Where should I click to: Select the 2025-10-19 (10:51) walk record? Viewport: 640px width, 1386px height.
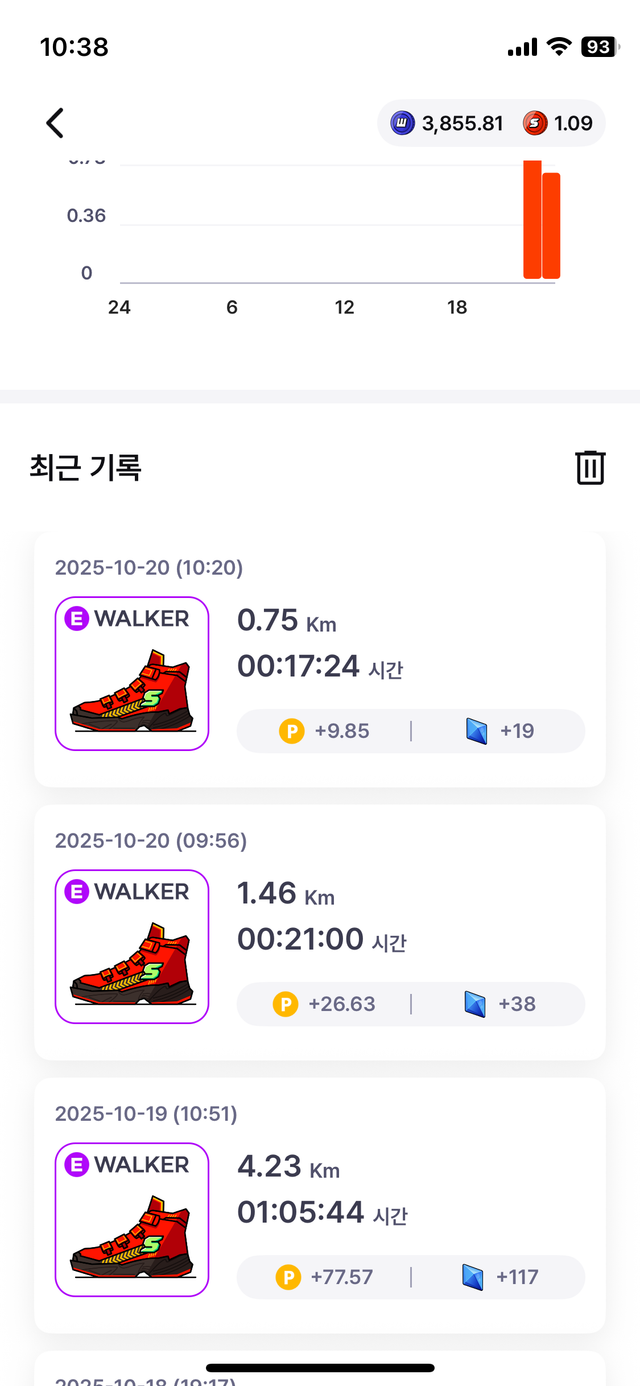pyautogui.click(x=320, y=1205)
